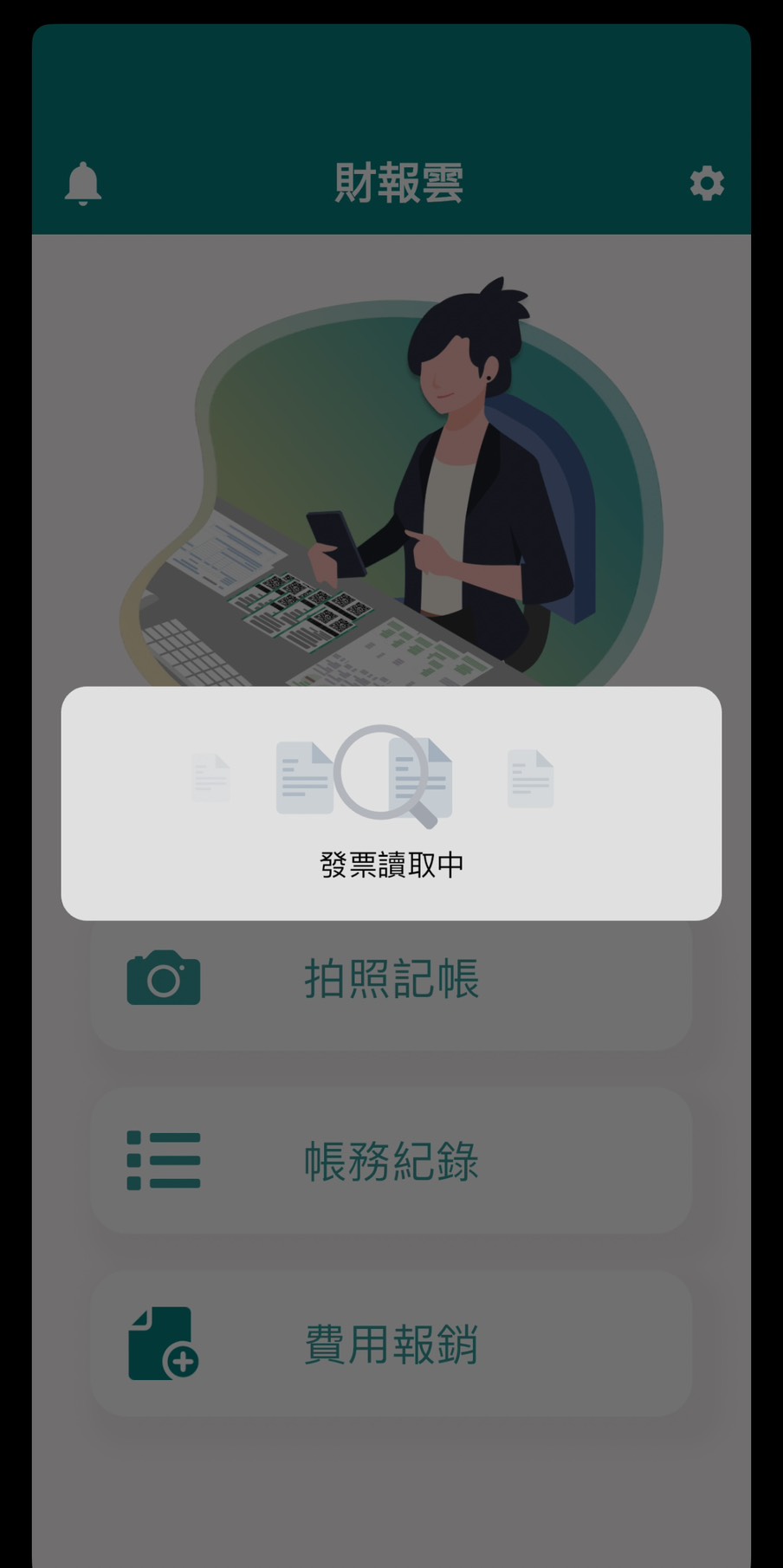The image size is (783, 1568).
Task: Open the settings gear
Action: [707, 184]
